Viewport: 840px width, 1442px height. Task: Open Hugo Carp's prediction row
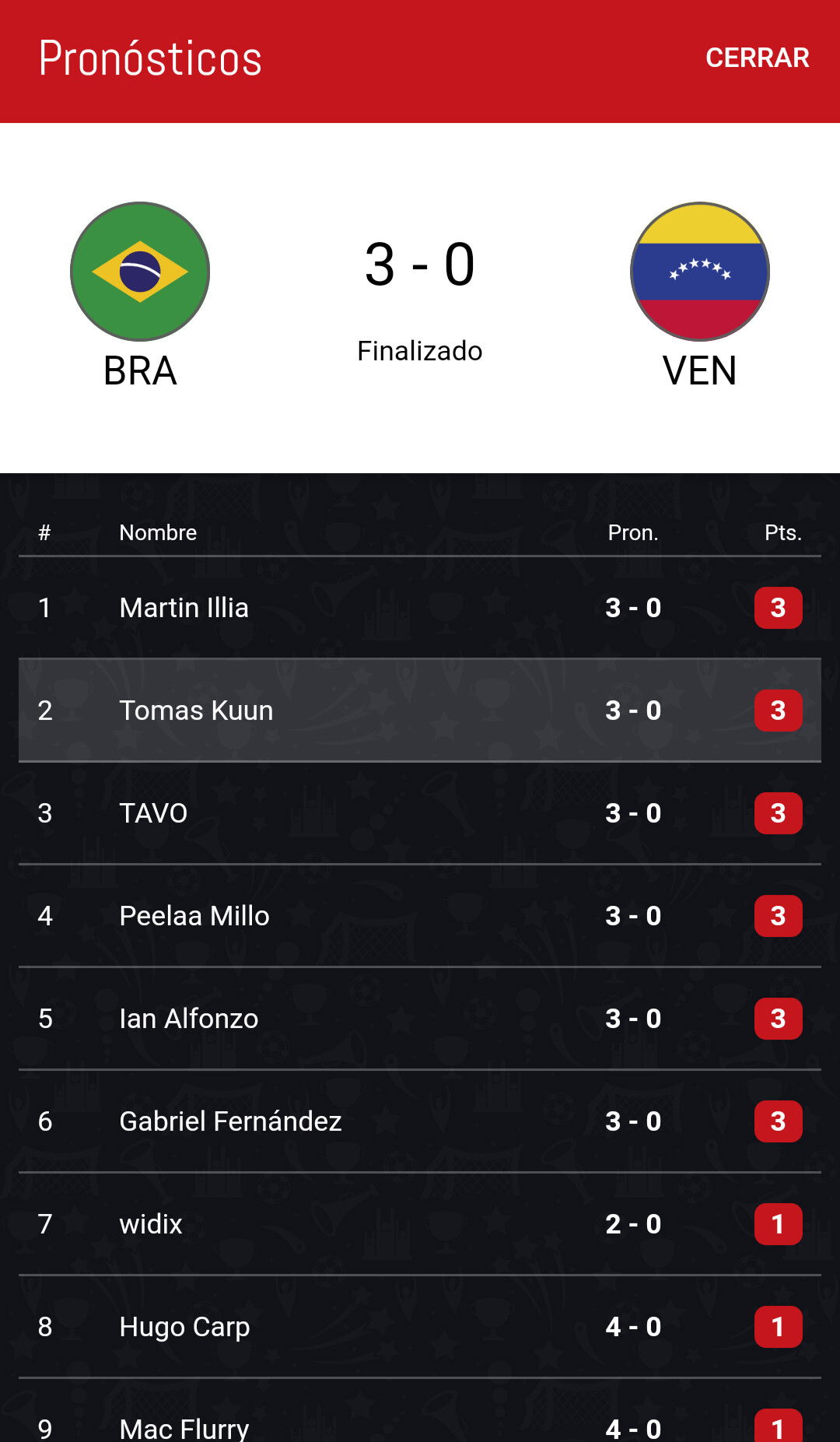coord(420,1327)
